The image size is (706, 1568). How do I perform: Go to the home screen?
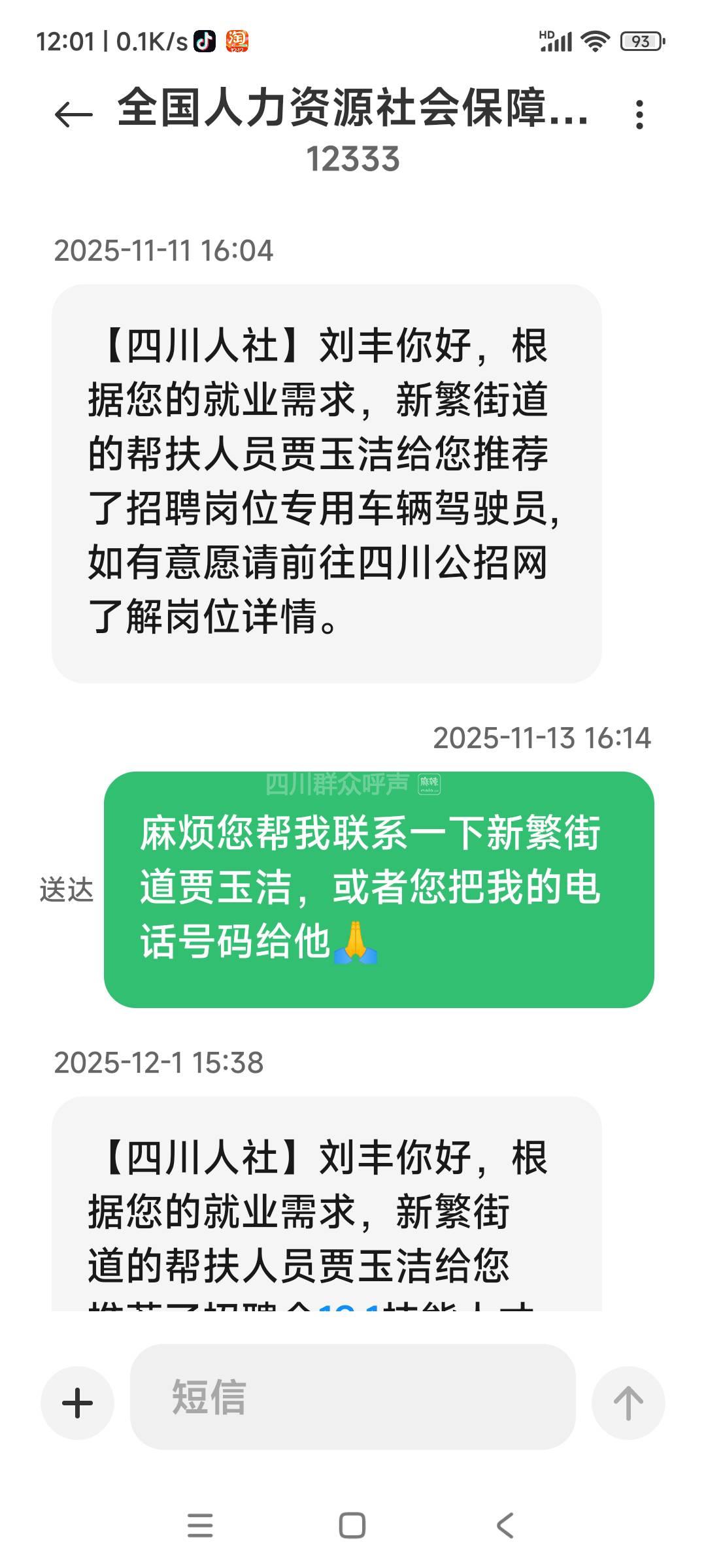click(352, 1526)
